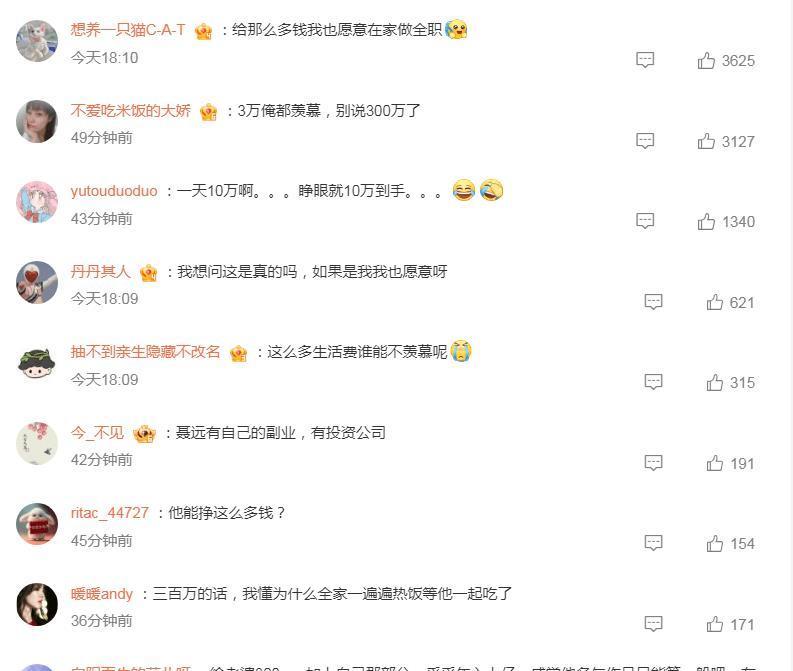This screenshot has width=793, height=671.
Task: Reply to 今_不见's comment
Action: 654,462
